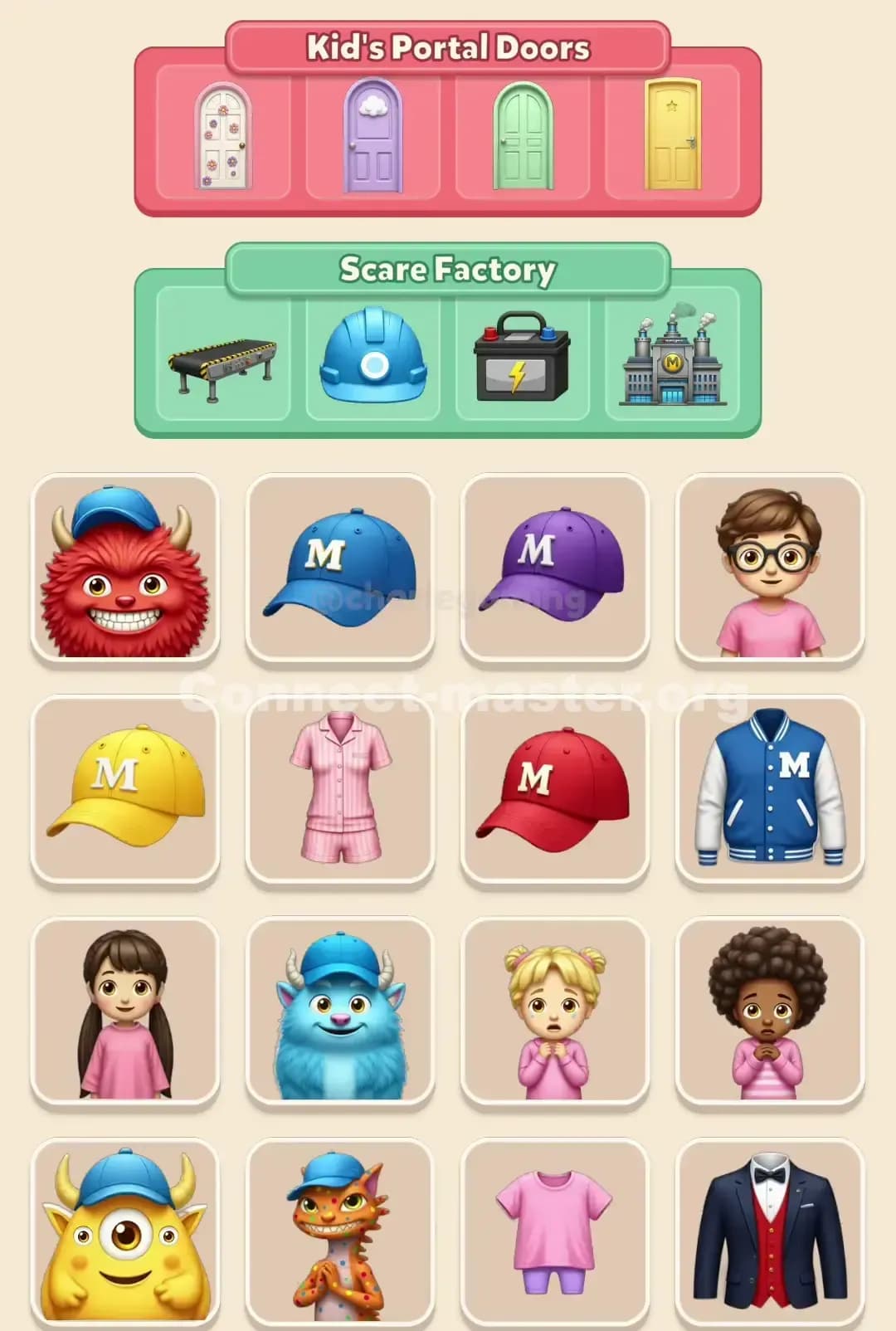The width and height of the screenshot is (896, 1331).
Task: Select the conveyor belt in Scare Factory
Action: click(x=224, y=363)
